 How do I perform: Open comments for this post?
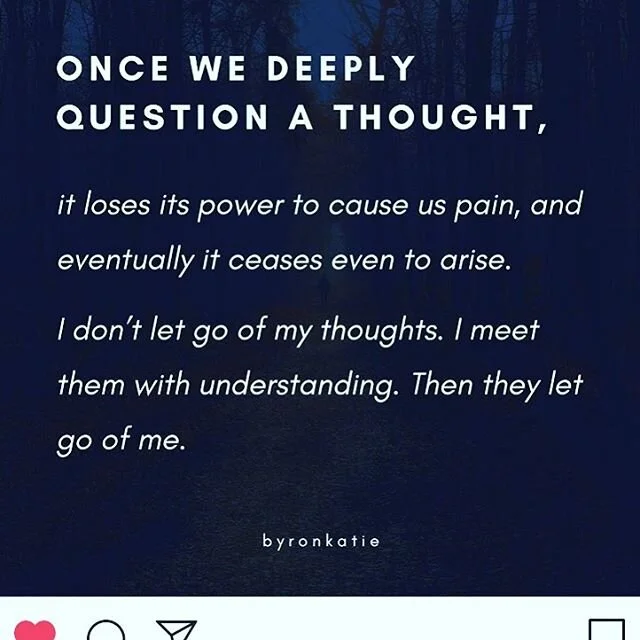106,632
